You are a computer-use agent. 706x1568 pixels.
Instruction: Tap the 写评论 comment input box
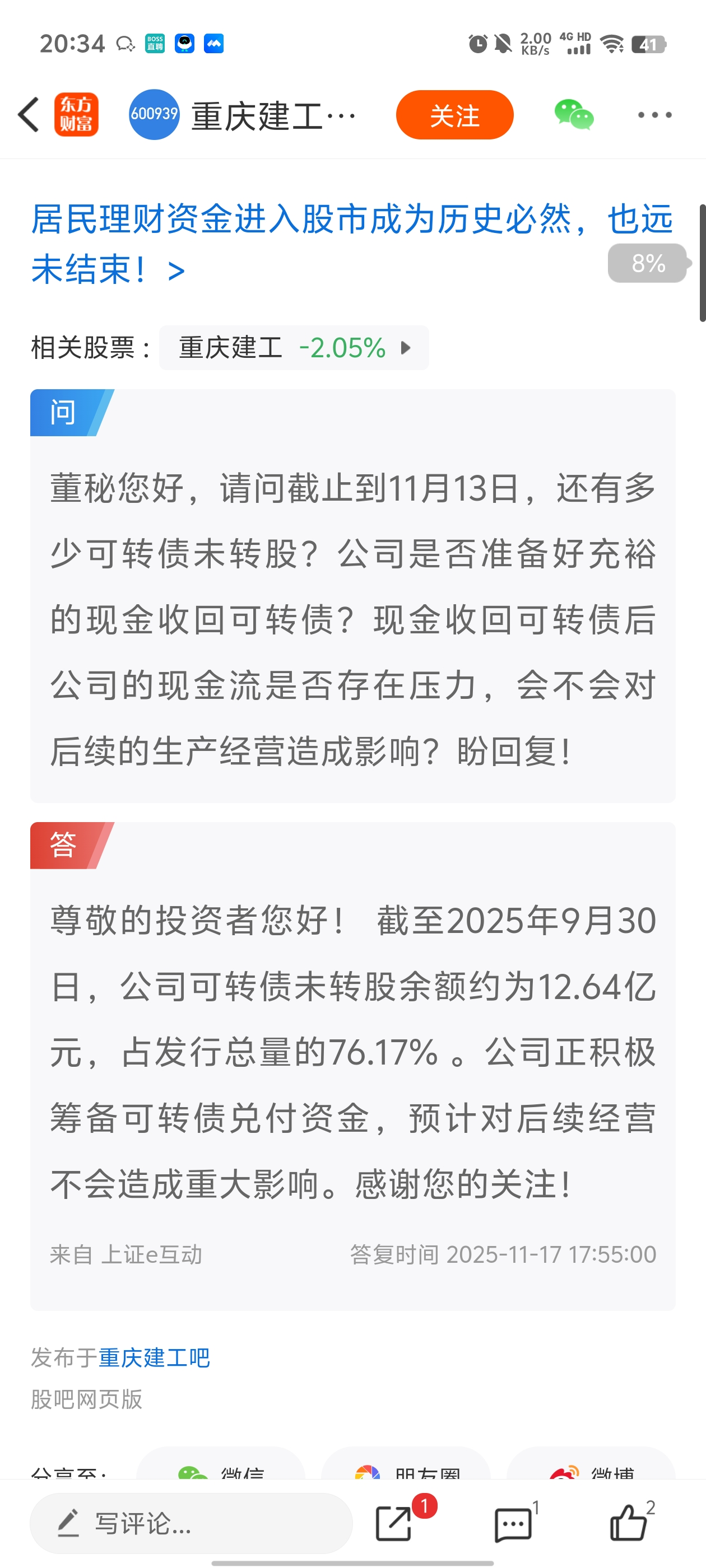click(x=191, y=1523)
